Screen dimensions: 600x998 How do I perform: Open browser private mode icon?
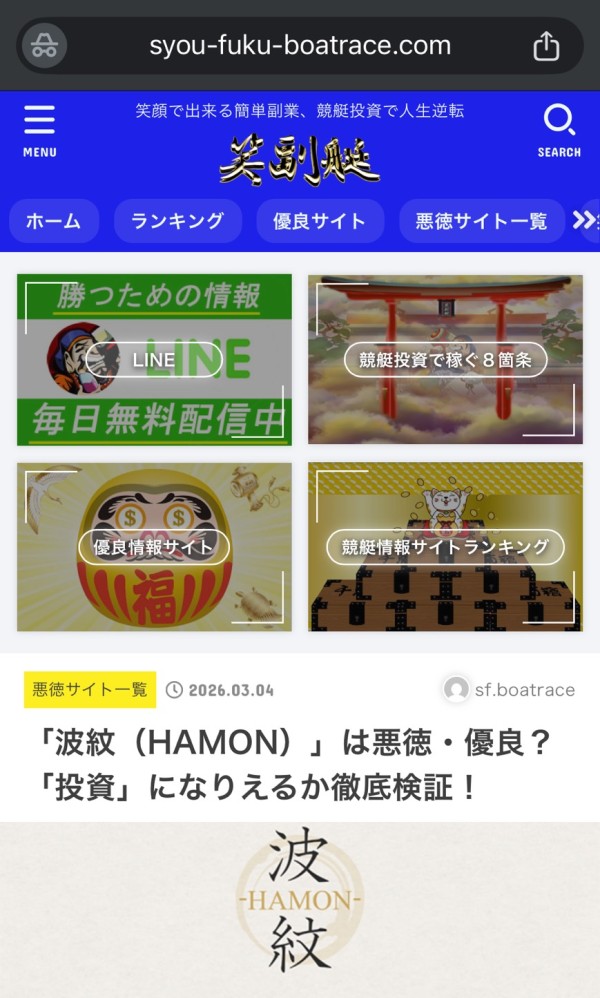coord(44,46)
